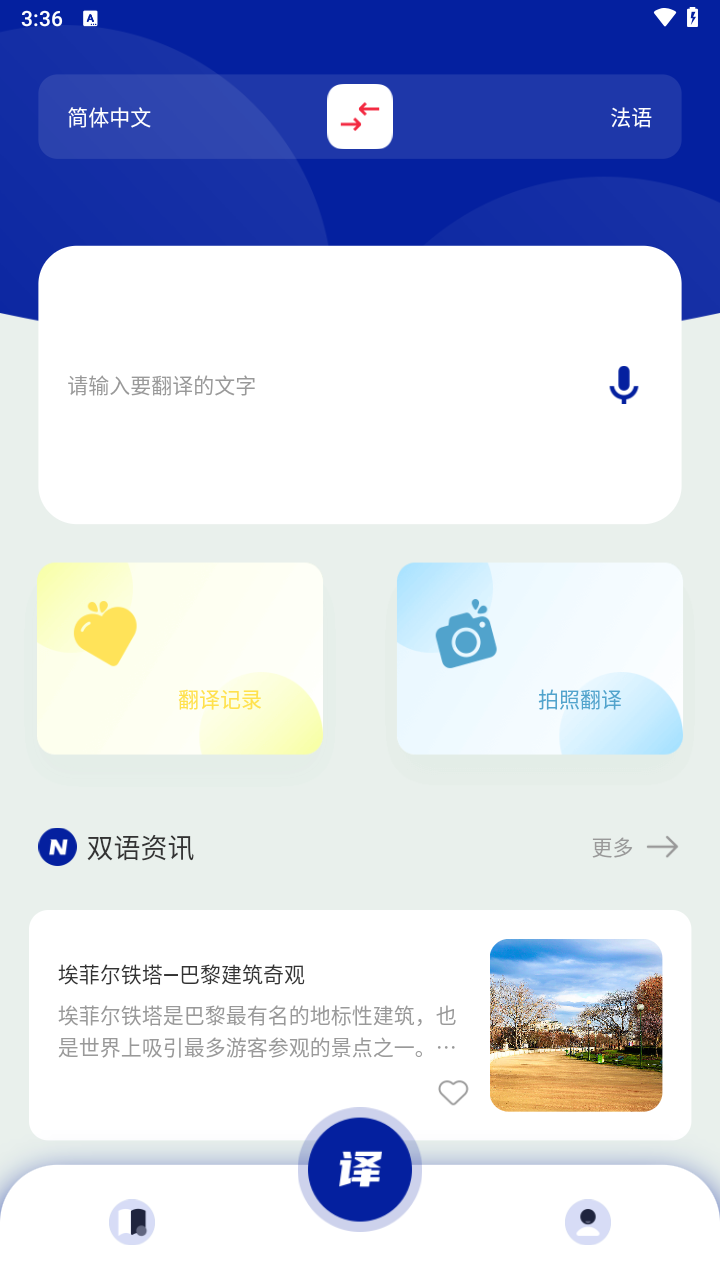Open the 埃菲尔铁塔 article card

coord(260,1010)
